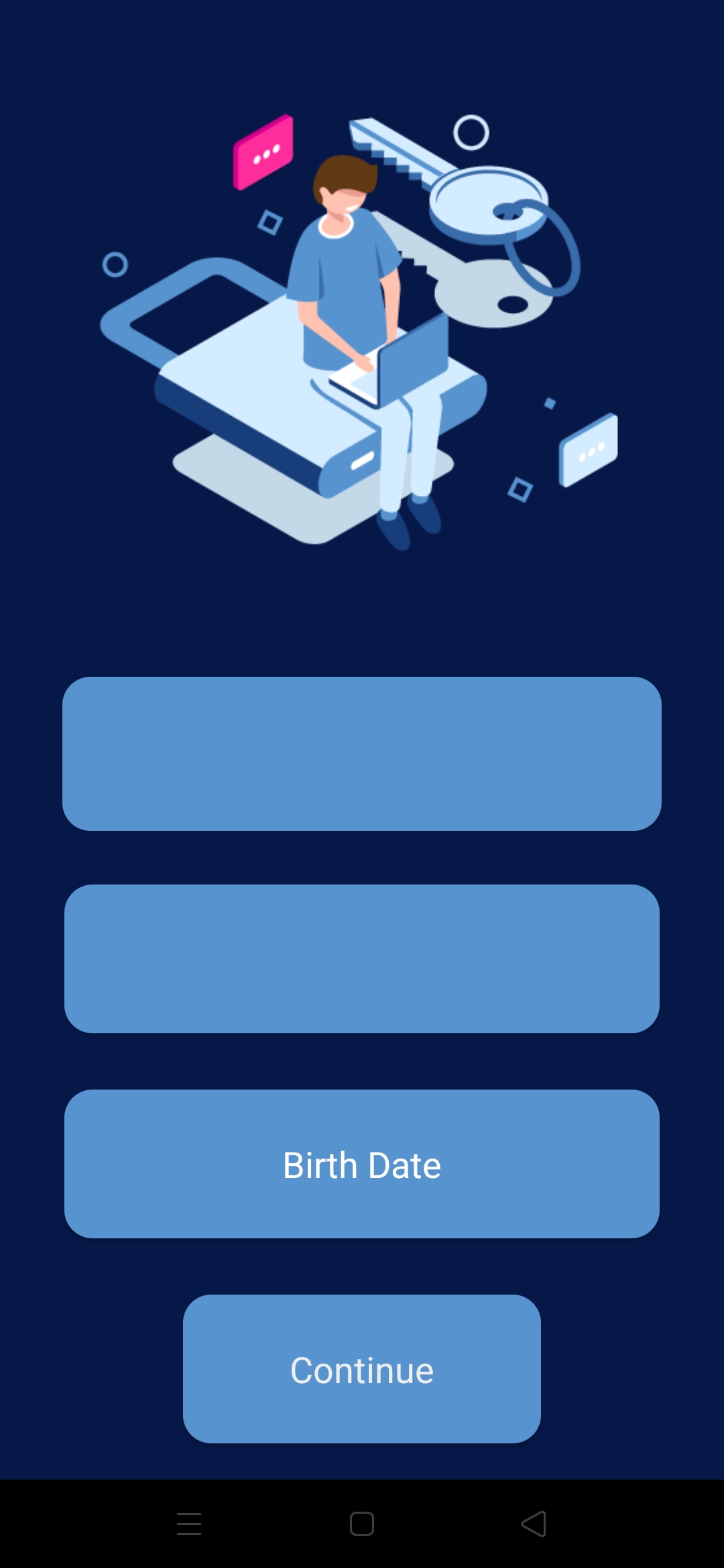
Task: Focus the blank field directly above Birth Date
Action: (362, 959)
